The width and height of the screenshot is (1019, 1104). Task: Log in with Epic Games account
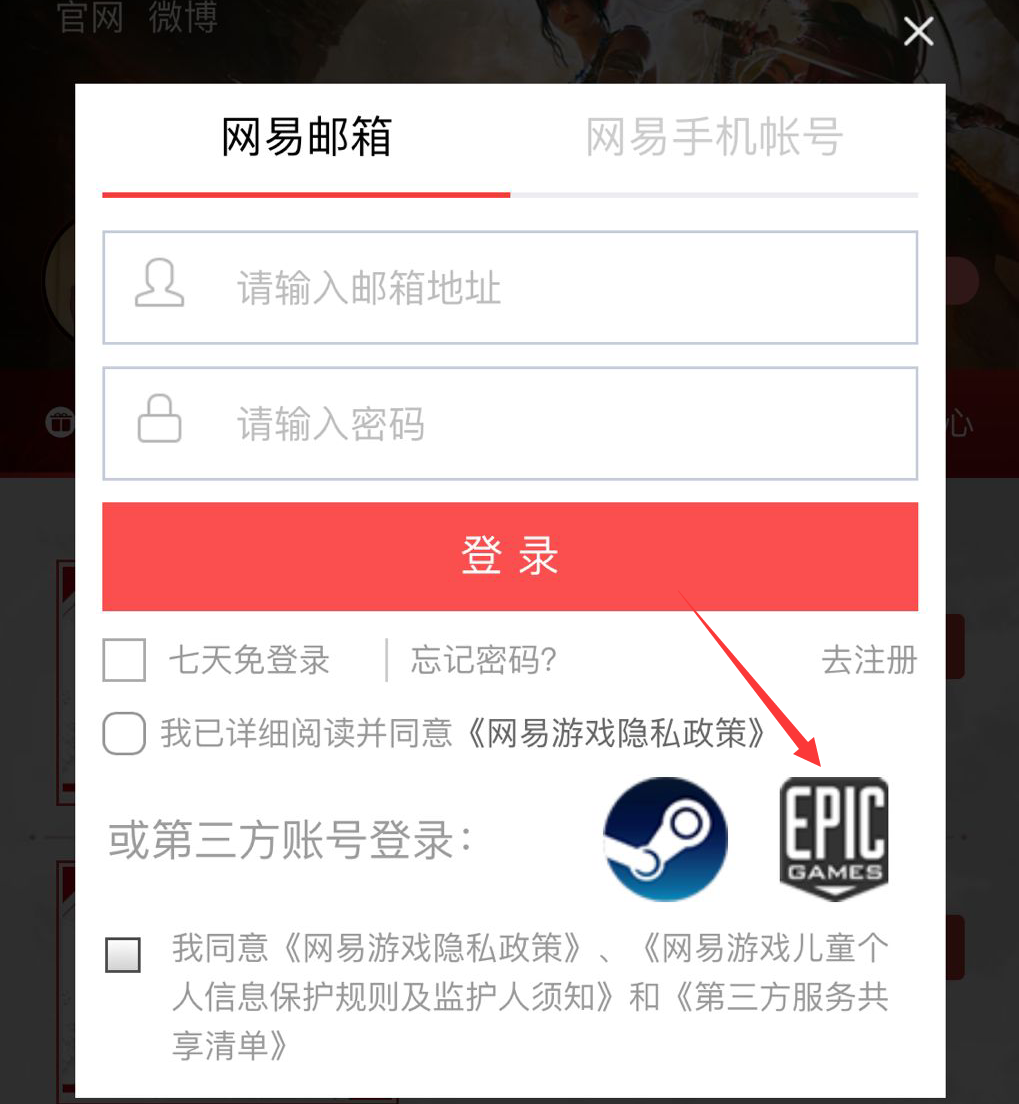833,839
